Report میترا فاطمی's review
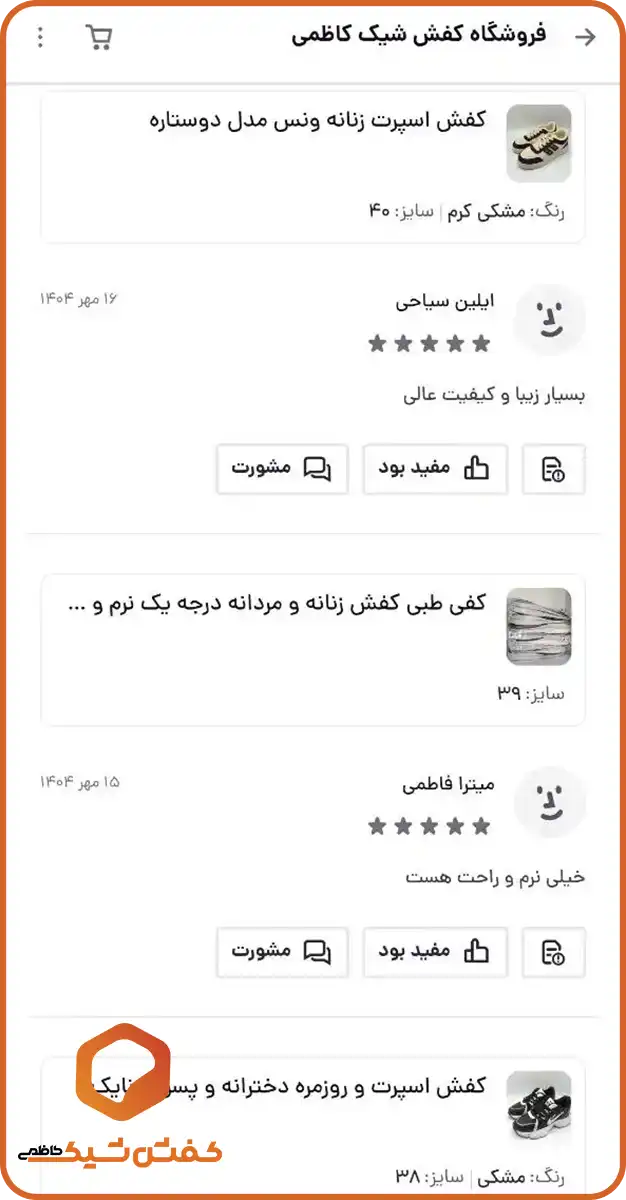The height and width of the screenshot is (1200, 626). [553, 952]
